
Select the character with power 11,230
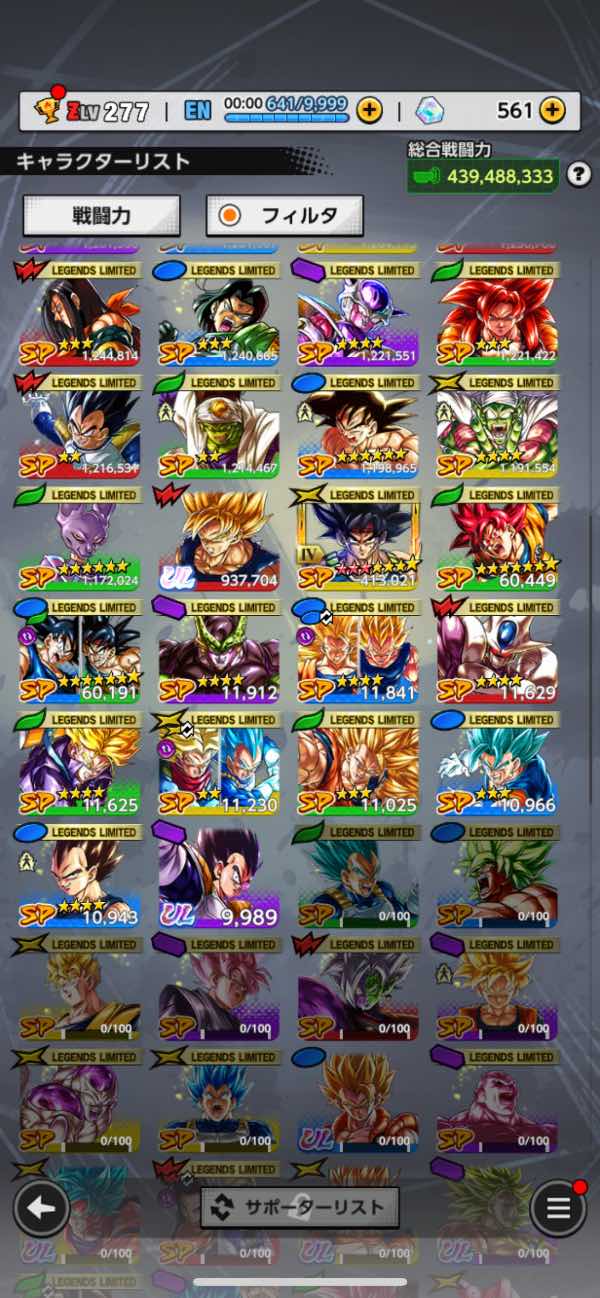click(219, 765)
